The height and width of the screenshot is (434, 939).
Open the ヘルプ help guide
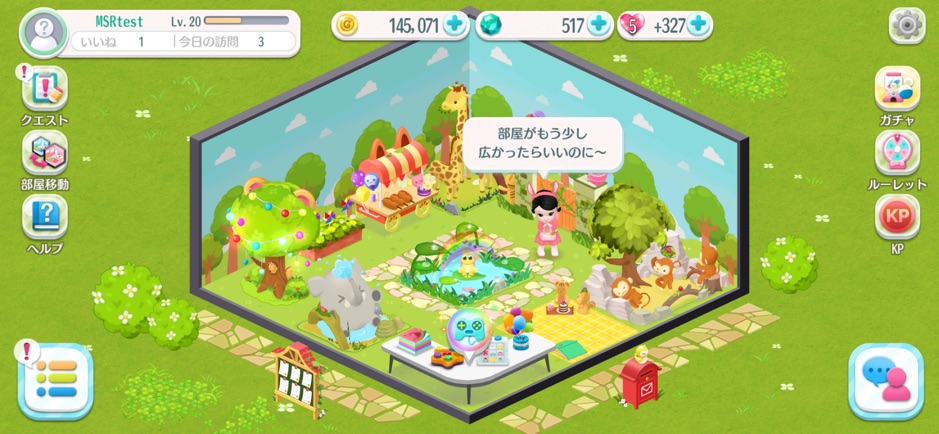pos(45,217)
